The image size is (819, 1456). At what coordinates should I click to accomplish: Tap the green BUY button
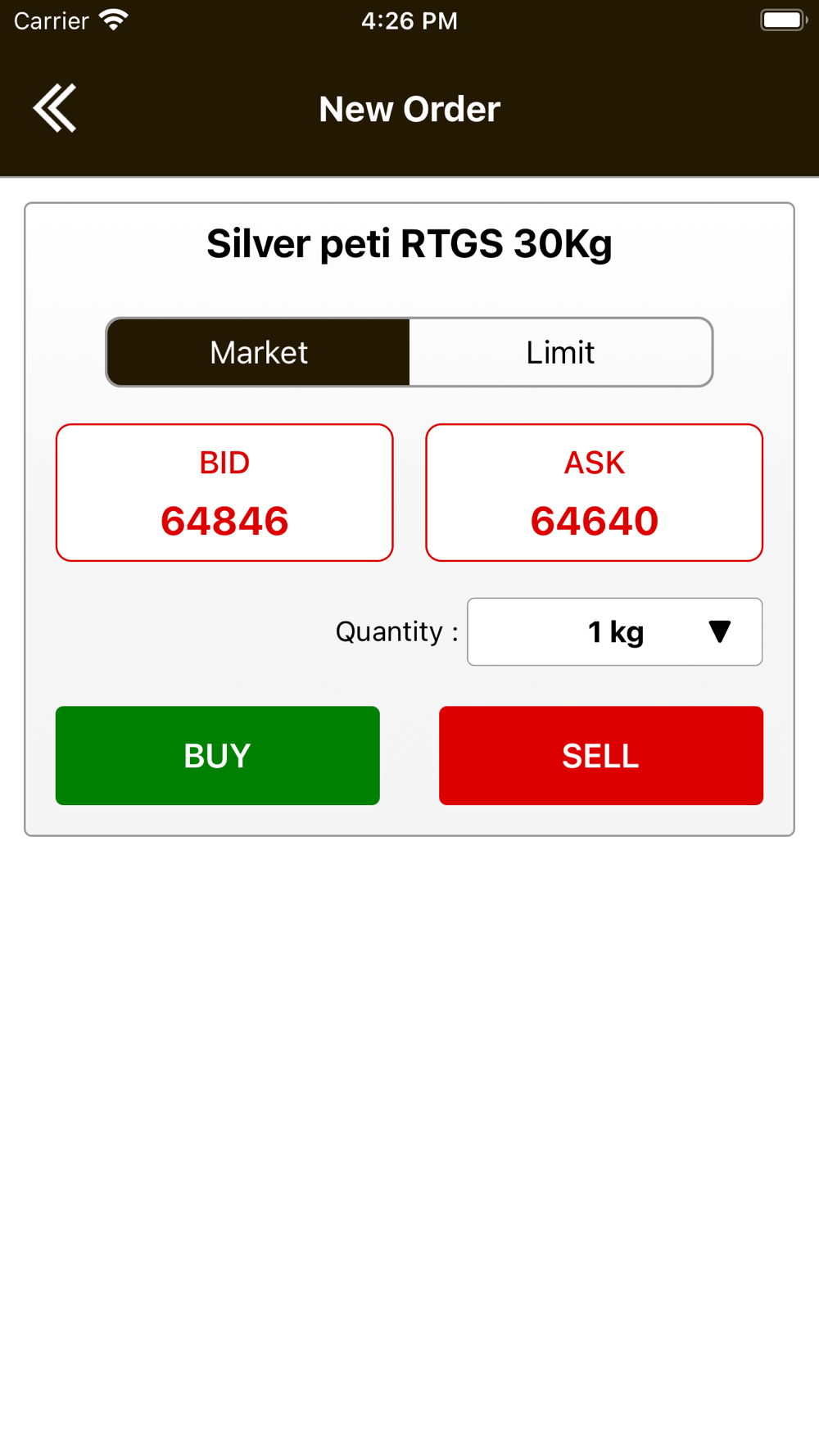coord(218,755)
